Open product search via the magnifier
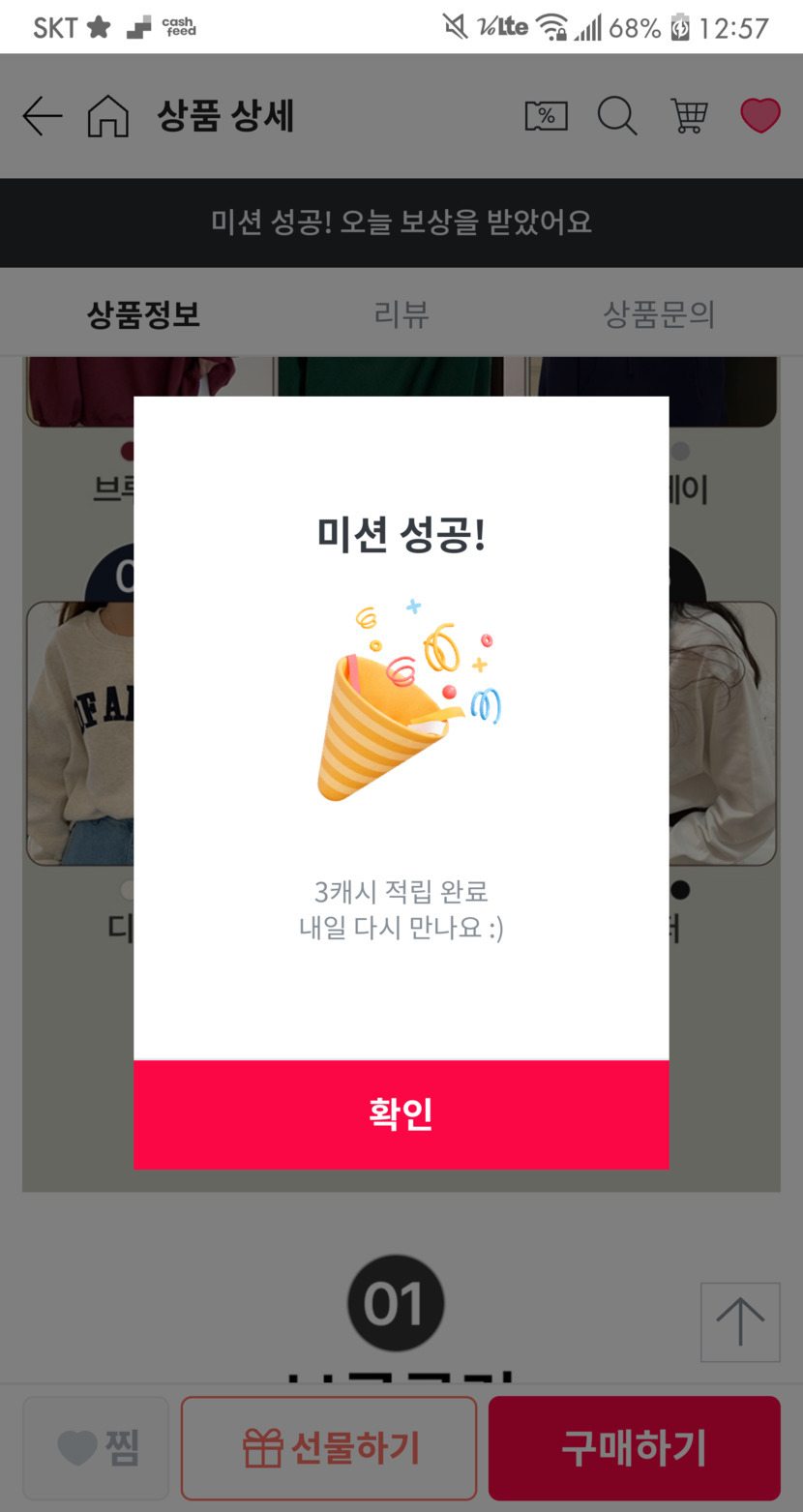 pos(616,117)
